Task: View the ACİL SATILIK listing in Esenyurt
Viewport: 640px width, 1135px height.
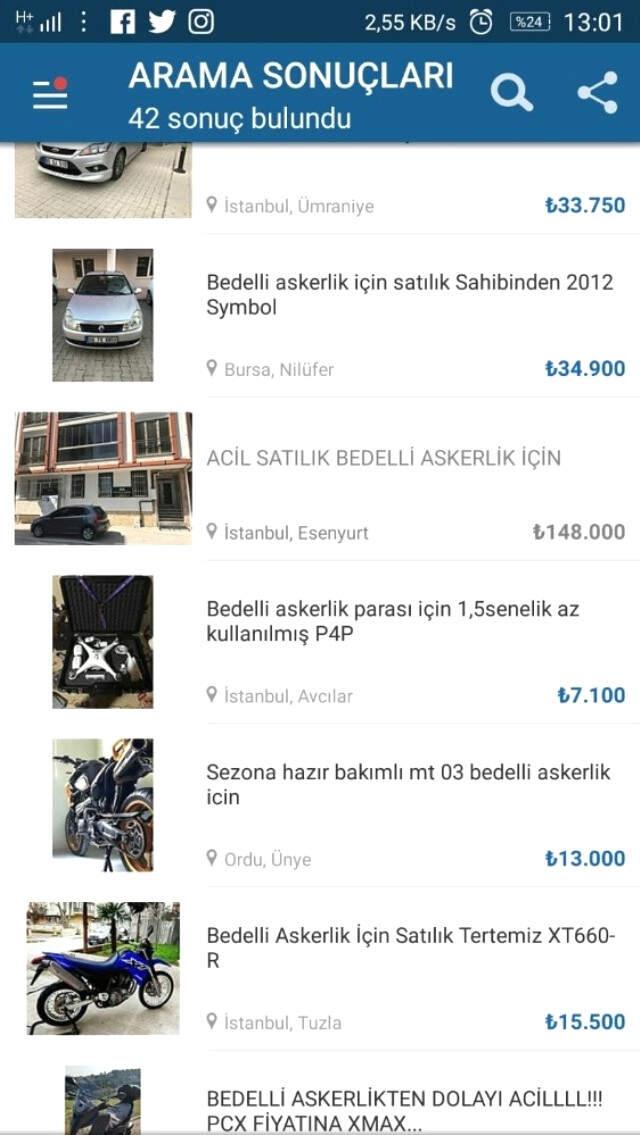Action: (x=320, y=478)
